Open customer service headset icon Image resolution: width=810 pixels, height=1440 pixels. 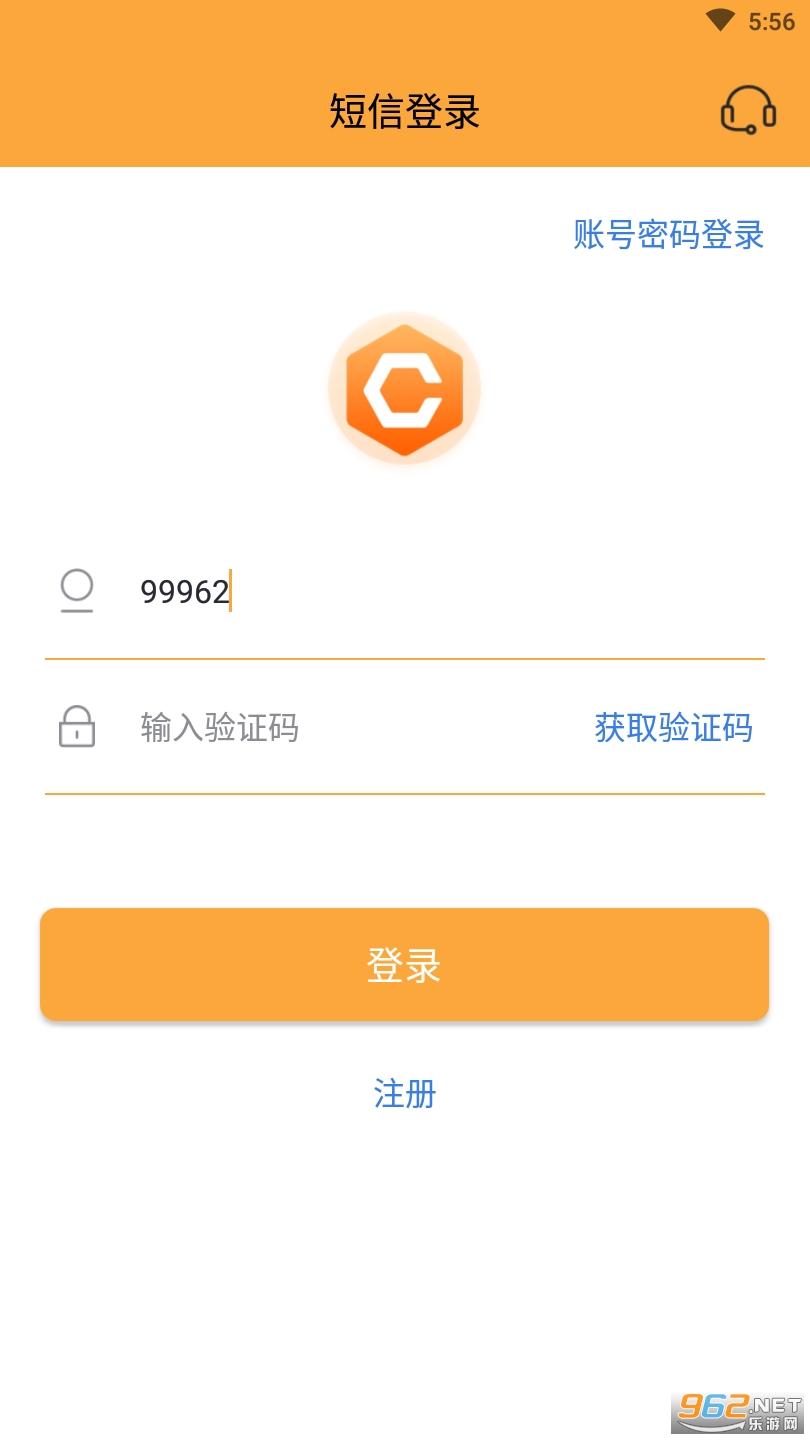[748, 110]
